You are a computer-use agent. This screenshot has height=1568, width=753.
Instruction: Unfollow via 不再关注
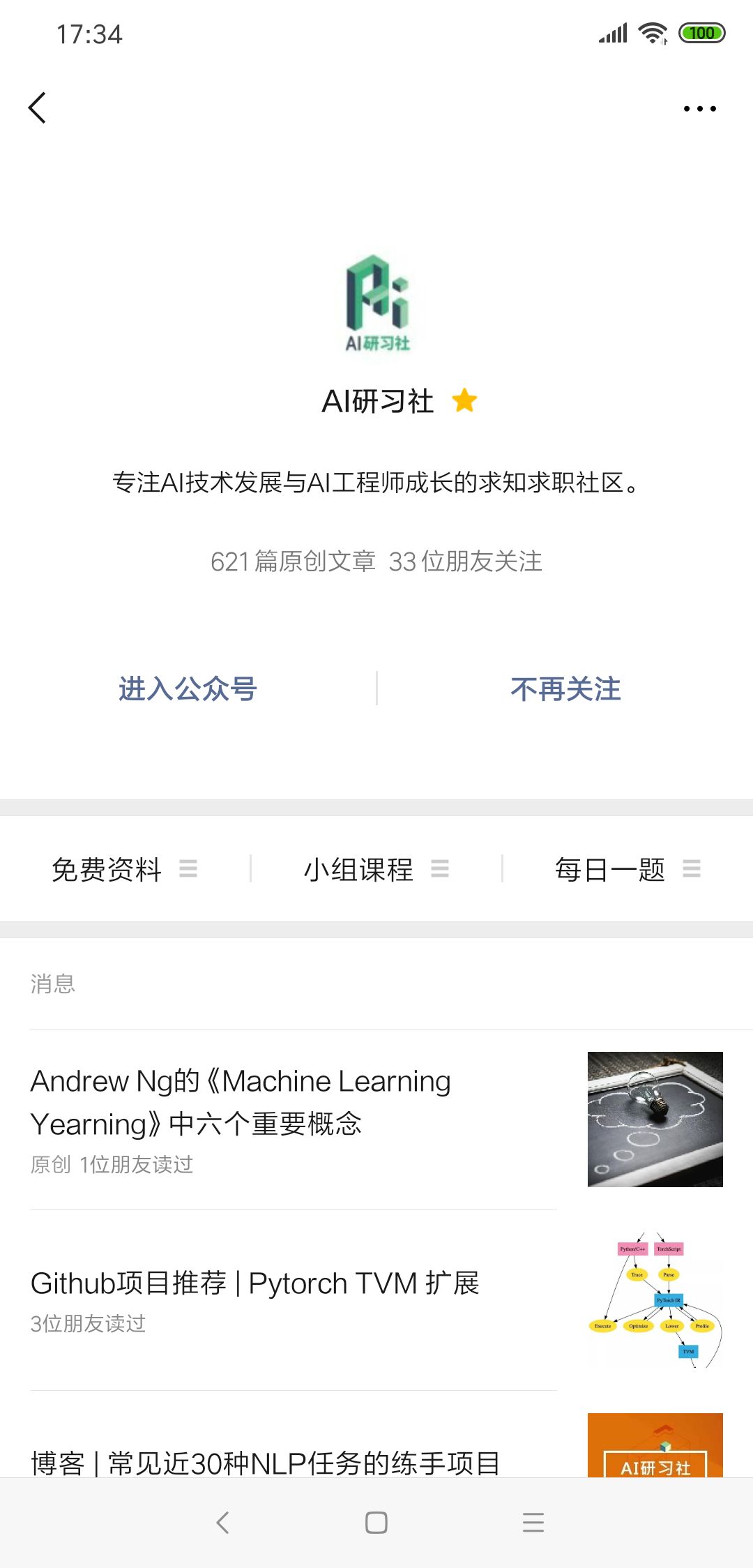point(565,689)
